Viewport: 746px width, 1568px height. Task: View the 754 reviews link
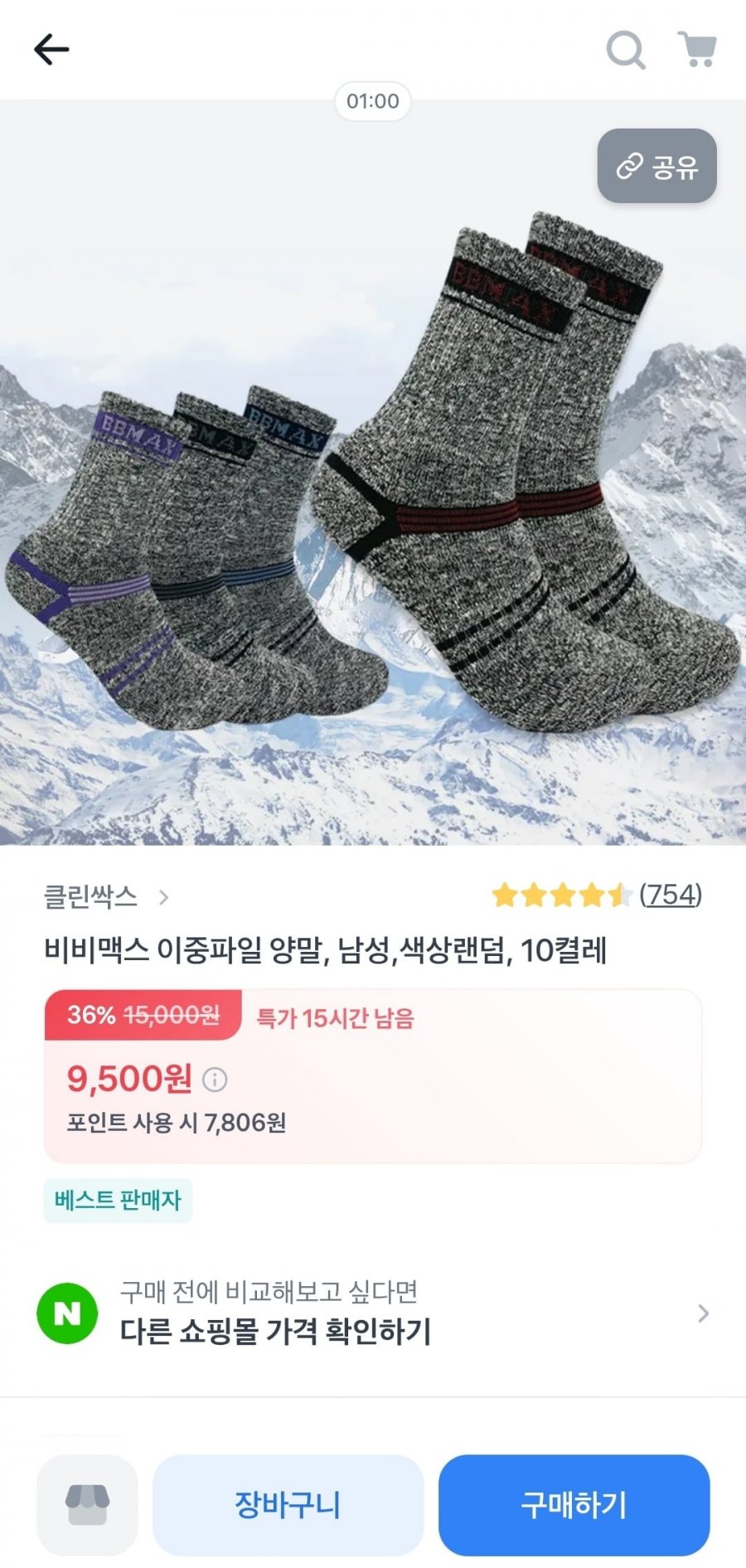click(670, 895)
